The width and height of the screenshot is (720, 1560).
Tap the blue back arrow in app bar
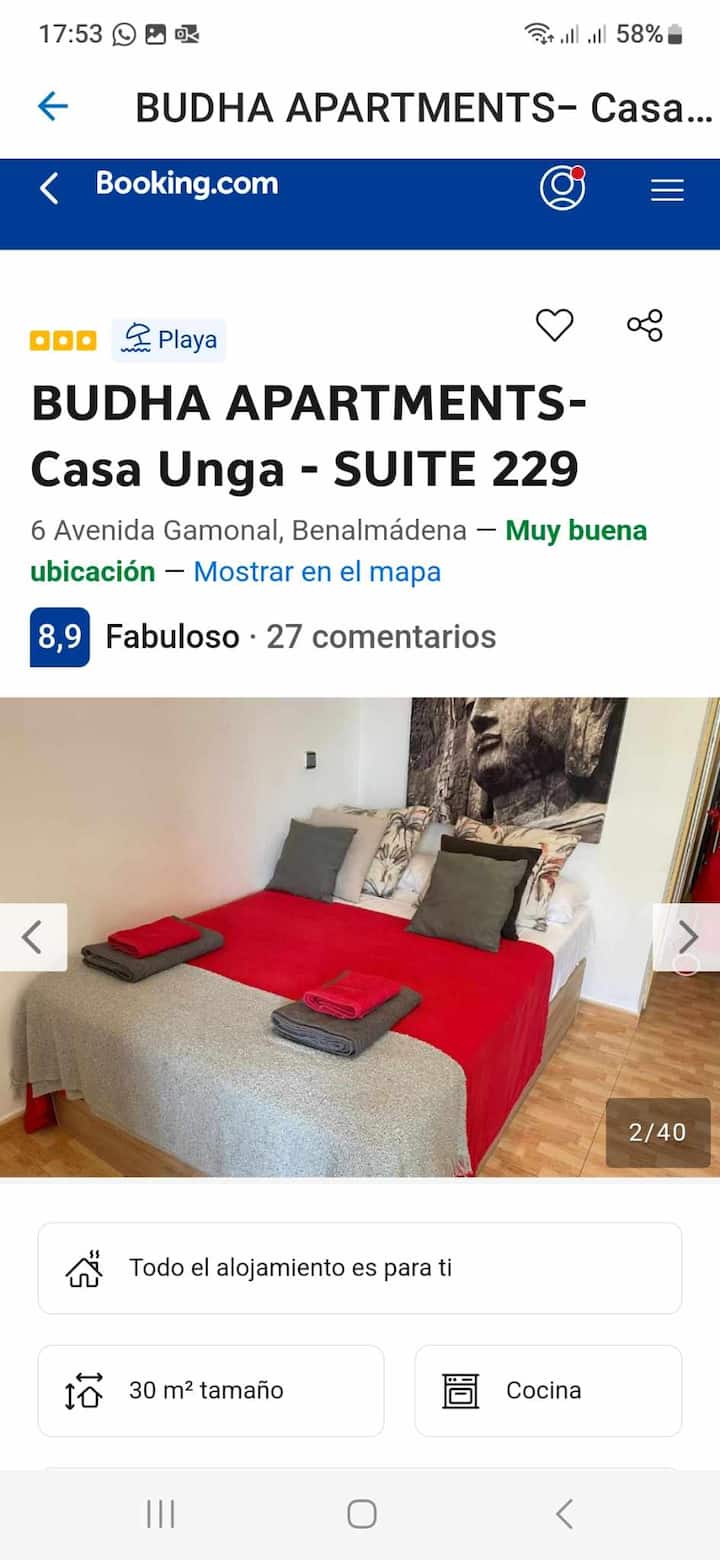pyautogui.click(x=52, y=106)
